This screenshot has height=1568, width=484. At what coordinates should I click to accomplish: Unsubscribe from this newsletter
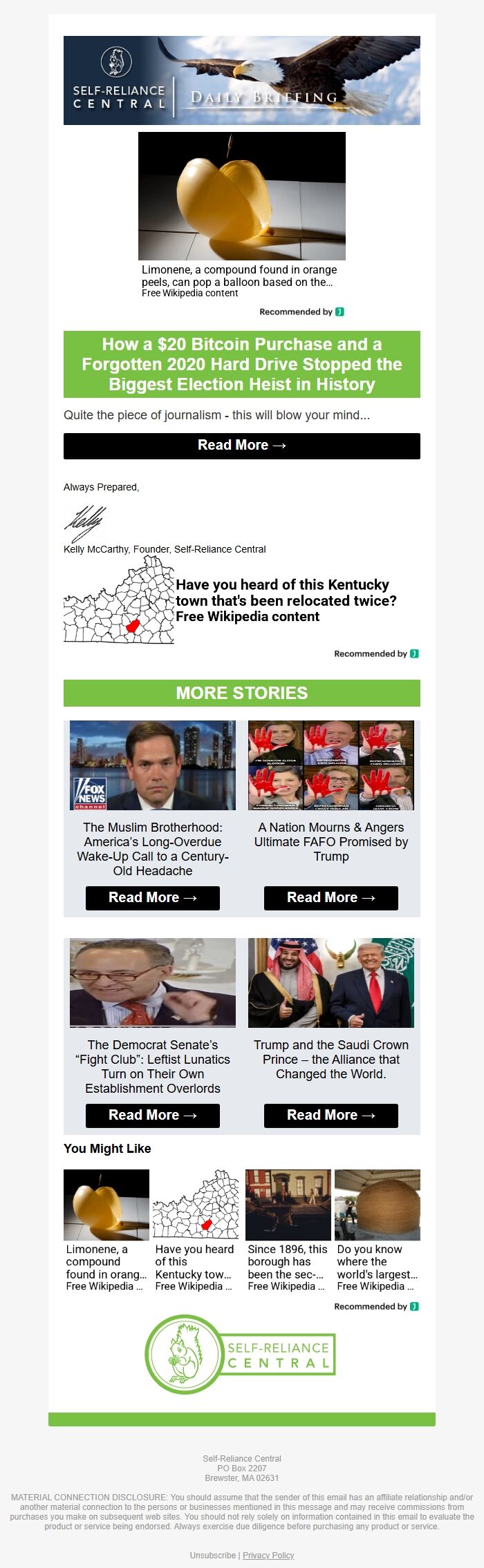click(x=213, y=1555)
